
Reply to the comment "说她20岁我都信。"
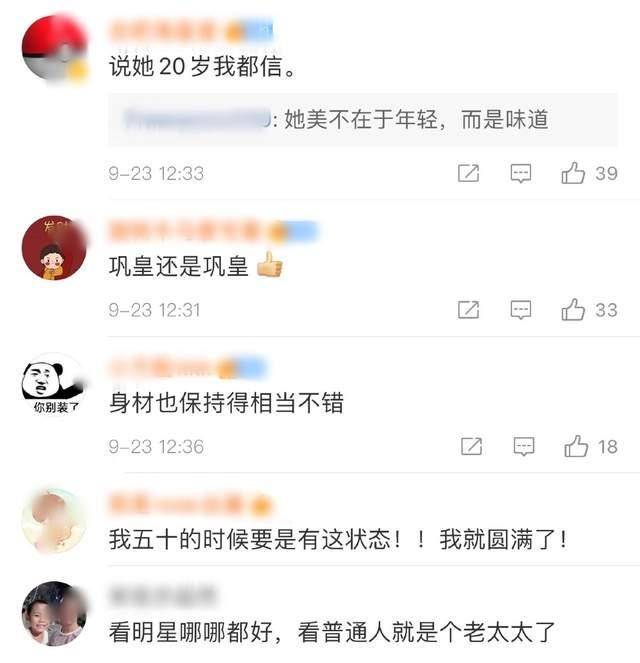click(521, 173)
